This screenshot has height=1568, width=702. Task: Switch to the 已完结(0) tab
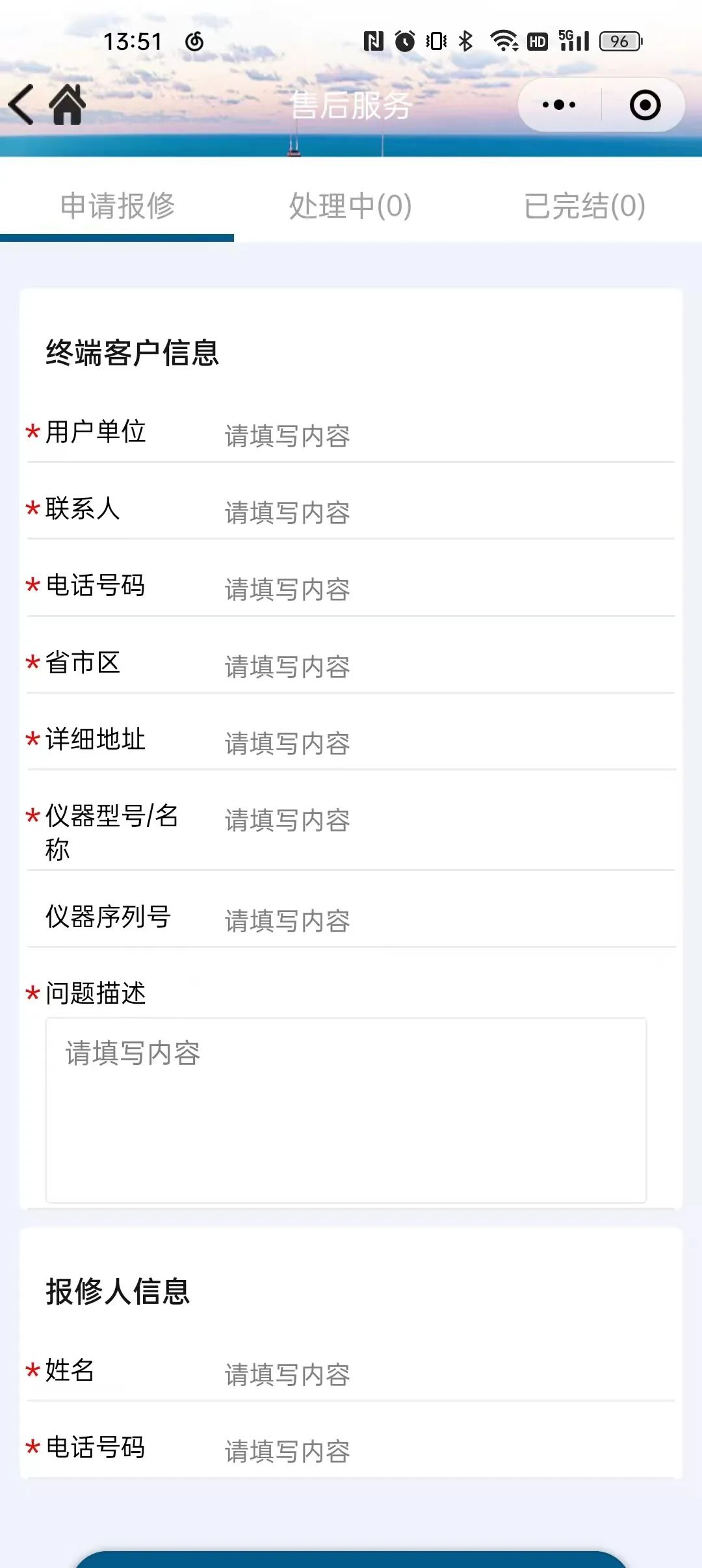pos(584,206)
